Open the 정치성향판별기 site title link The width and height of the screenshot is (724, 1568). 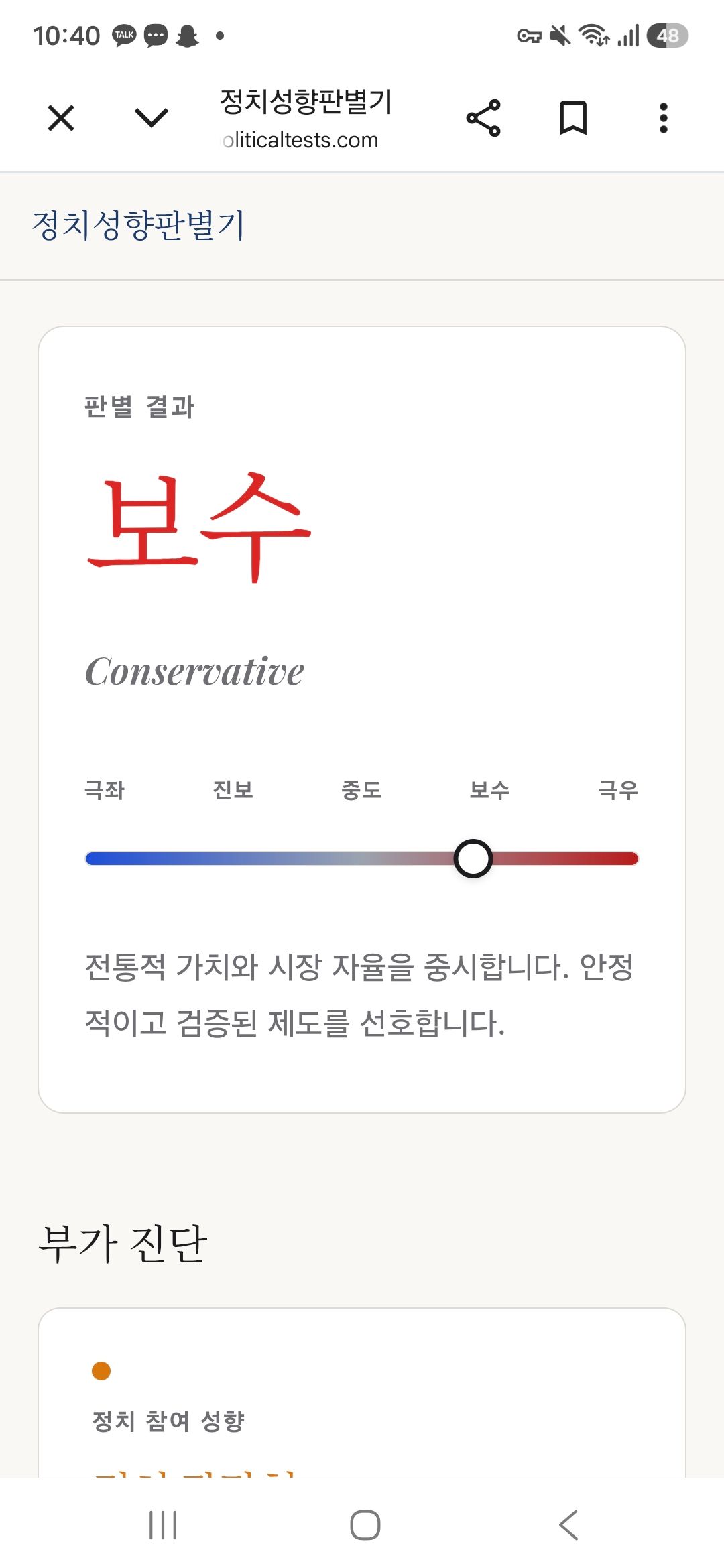139,225
